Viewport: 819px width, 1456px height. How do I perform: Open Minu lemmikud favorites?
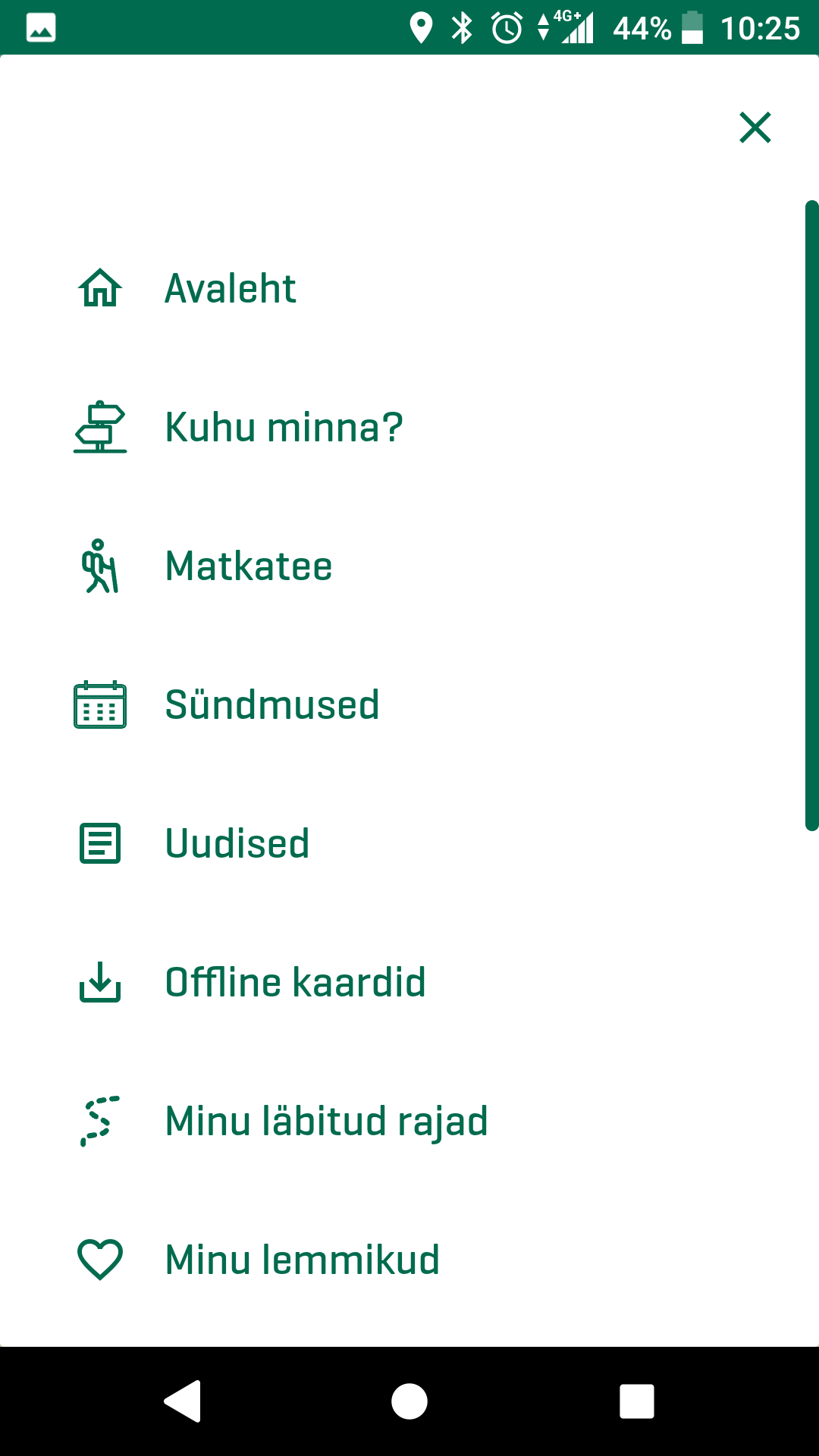tap(409, 1260)
